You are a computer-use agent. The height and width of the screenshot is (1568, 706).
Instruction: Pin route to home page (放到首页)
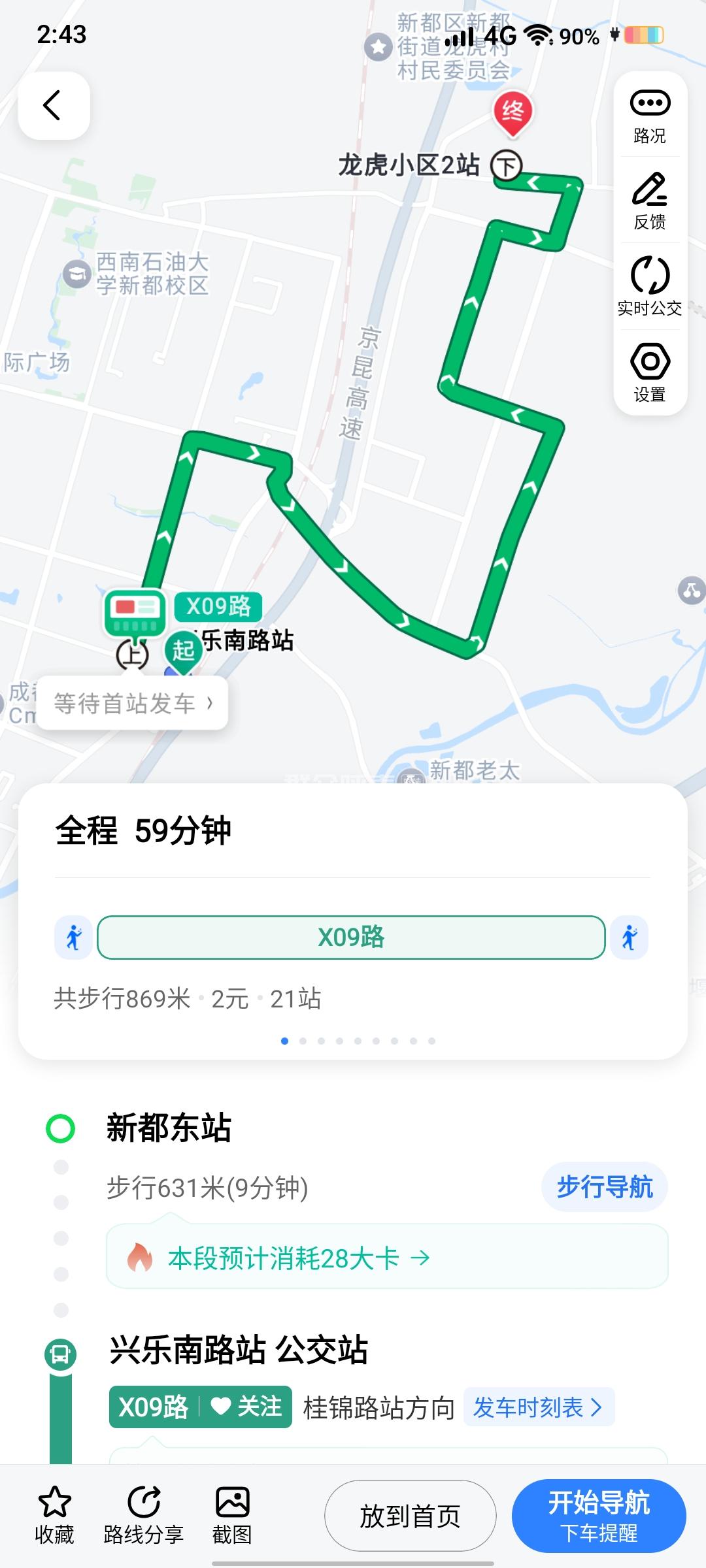[410, 1516]
